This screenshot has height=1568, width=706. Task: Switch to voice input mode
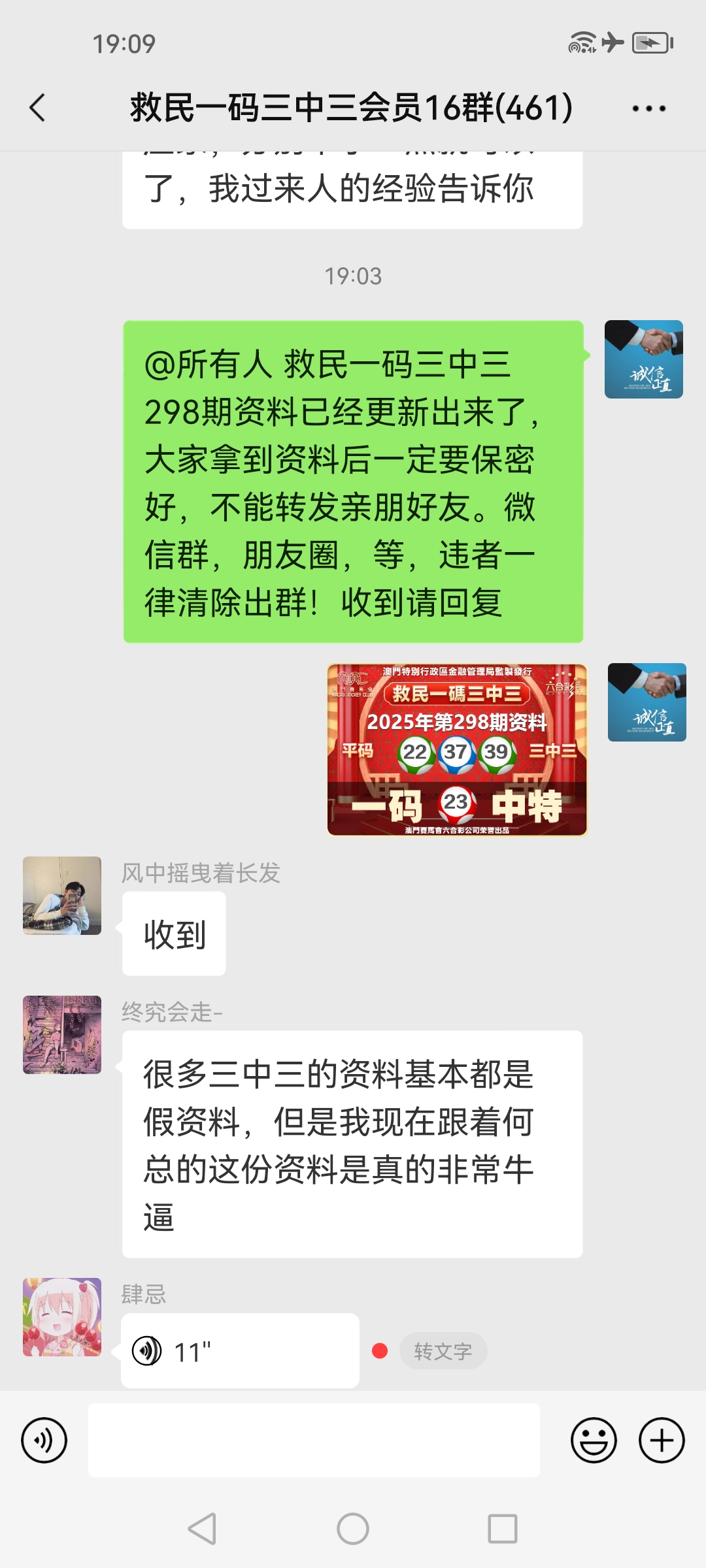(x=44, y=1440)
